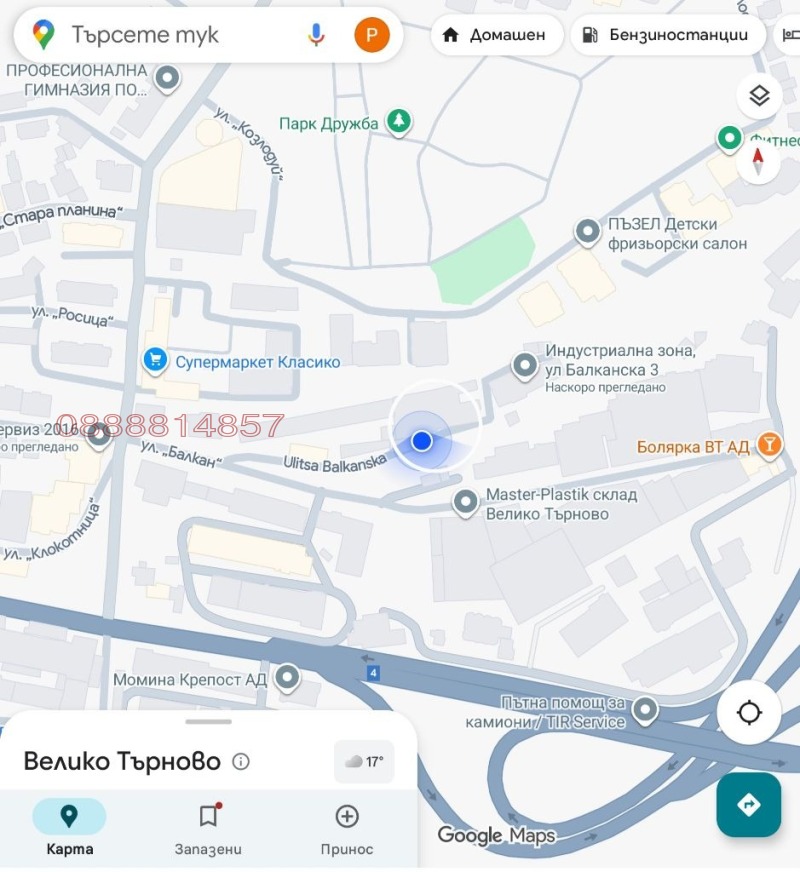Select the Супермаркет Класико store marker
This screenshot has height=872, width=800.
pyautogui.click(x=155, y=361)
